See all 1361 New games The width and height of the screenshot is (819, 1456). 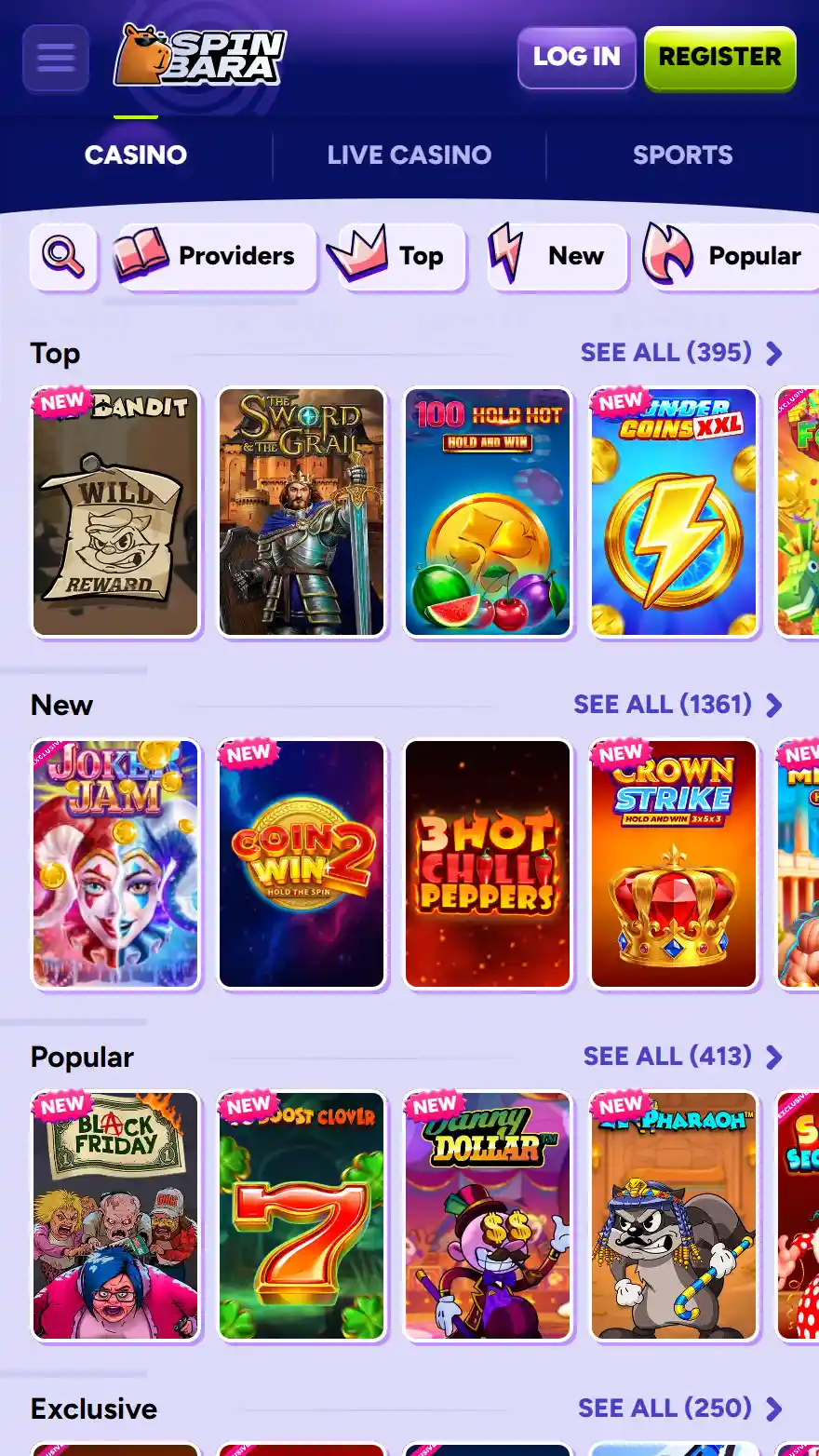pos(677,705)
